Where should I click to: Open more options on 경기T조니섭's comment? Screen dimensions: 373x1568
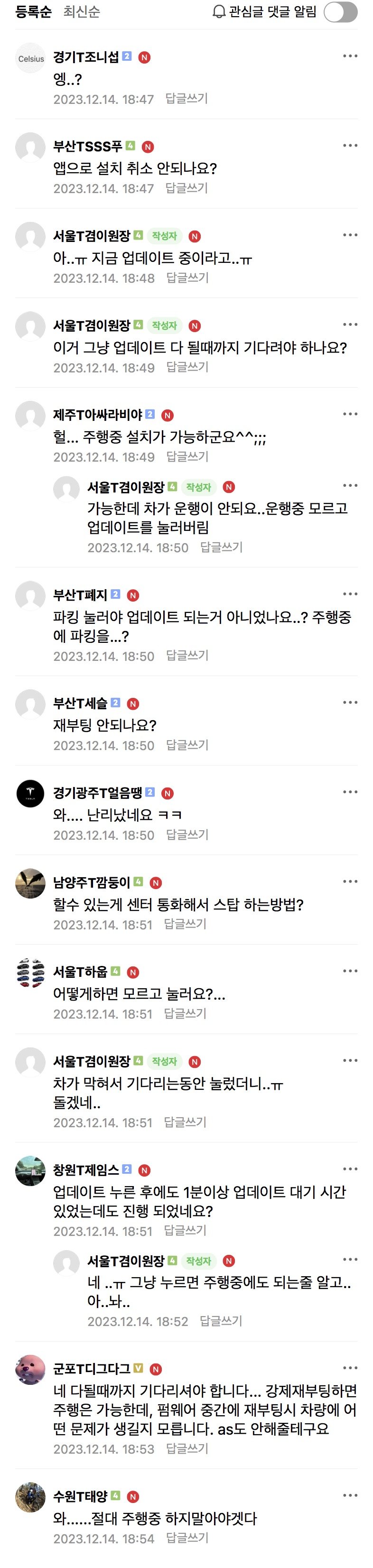(x=350, y=56)
